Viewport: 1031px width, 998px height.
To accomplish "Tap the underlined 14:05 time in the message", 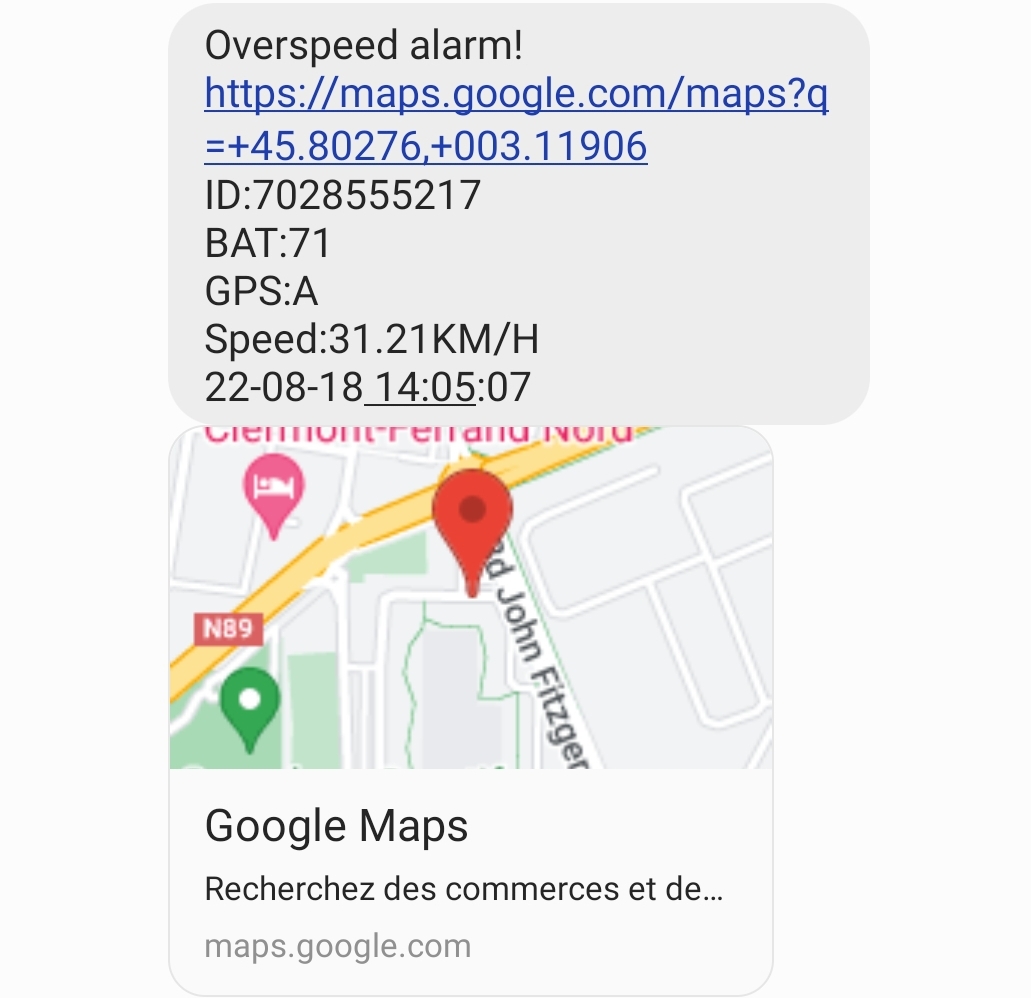I will pyautogui.click(x=420, y=387).
